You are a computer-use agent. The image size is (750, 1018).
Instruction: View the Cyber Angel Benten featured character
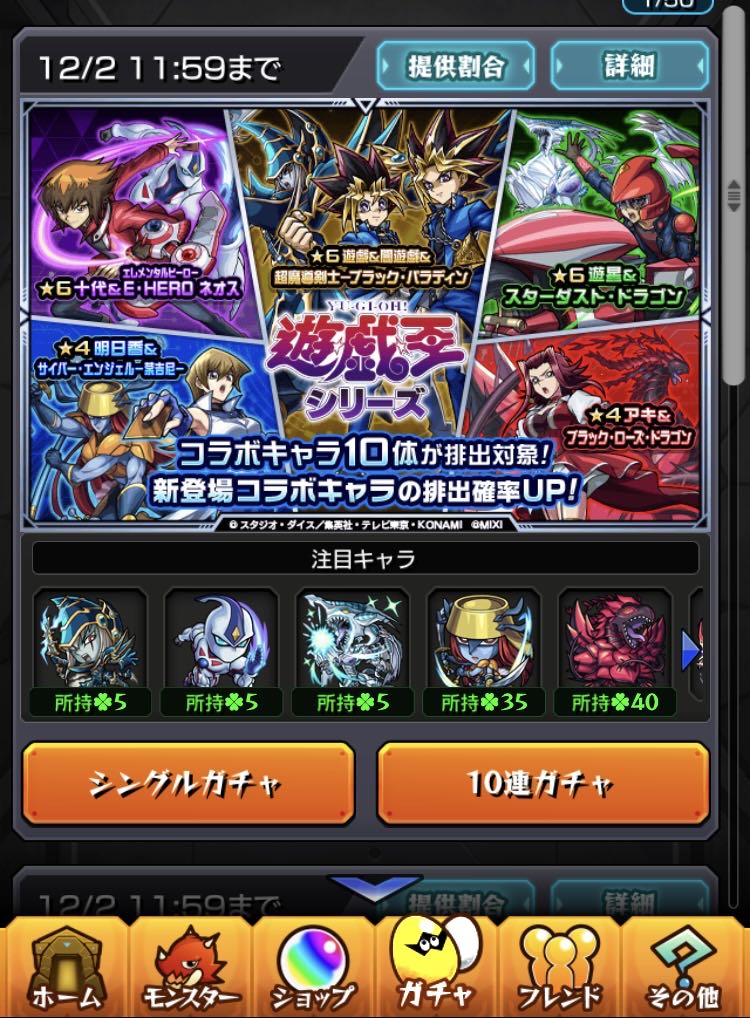pos(484,641)
